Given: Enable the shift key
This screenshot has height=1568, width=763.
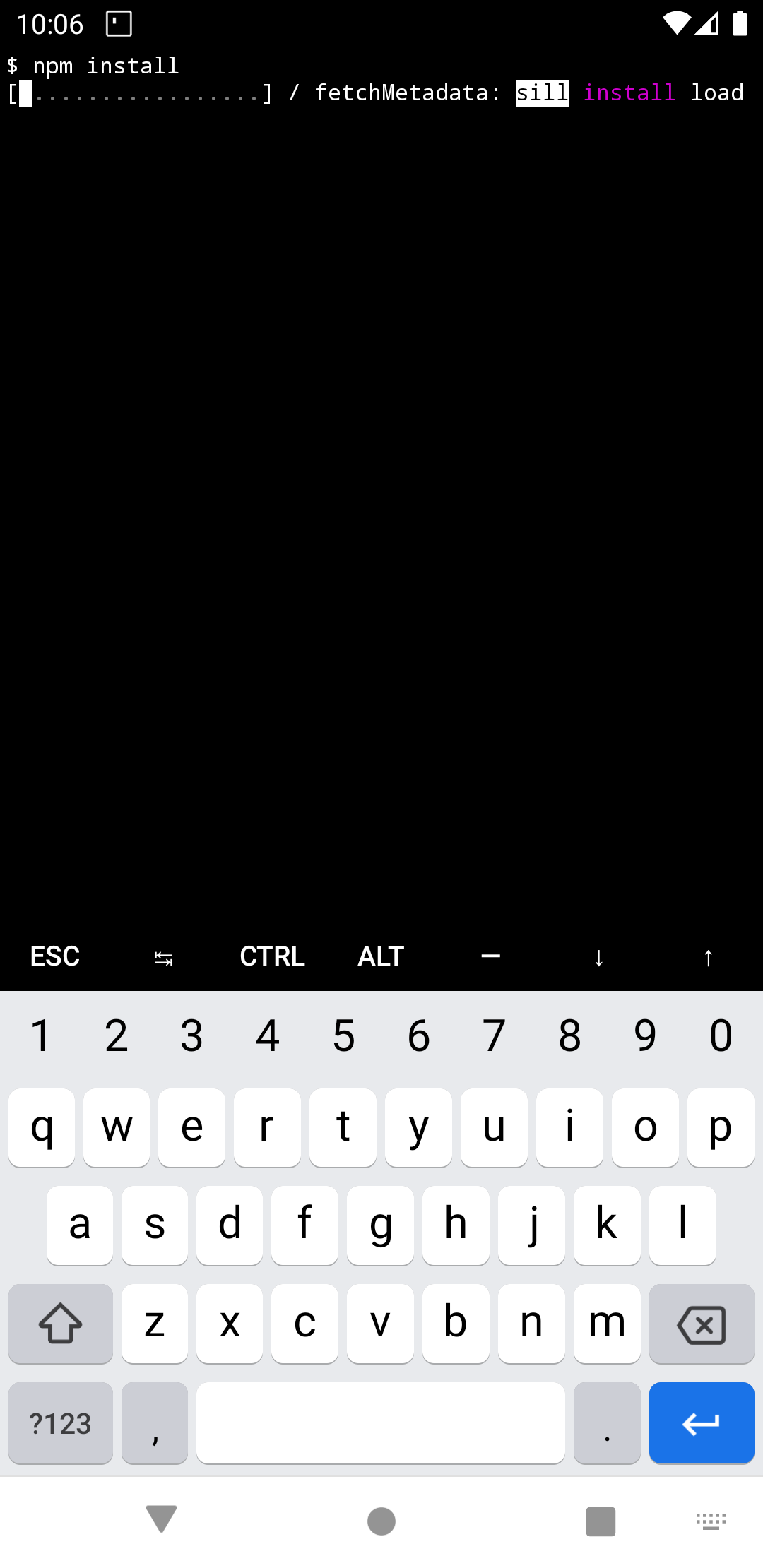Looking at the screenshot, I should 61,1324.
